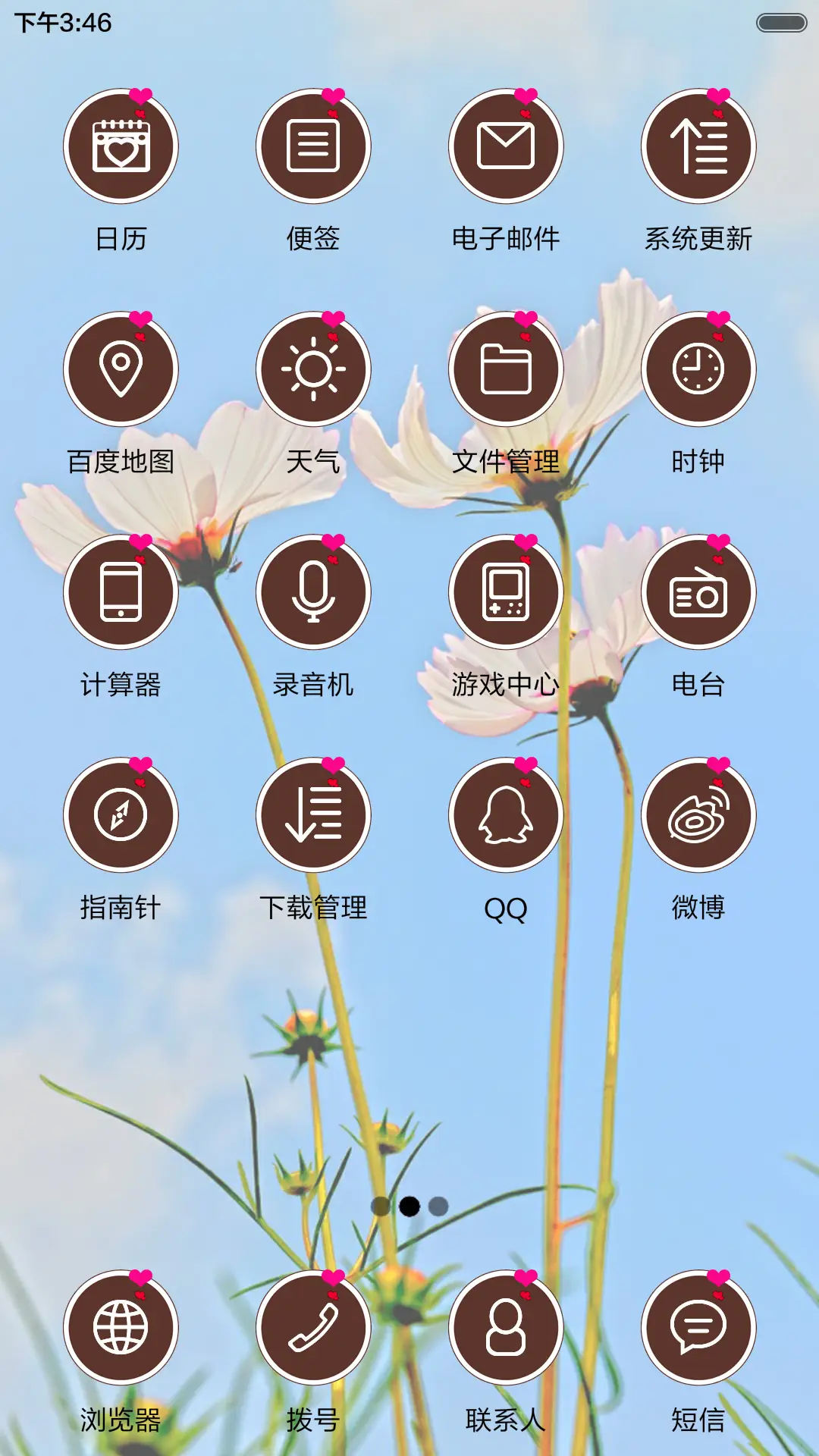Open the 日历 calendar app

[x=121, y=146]
